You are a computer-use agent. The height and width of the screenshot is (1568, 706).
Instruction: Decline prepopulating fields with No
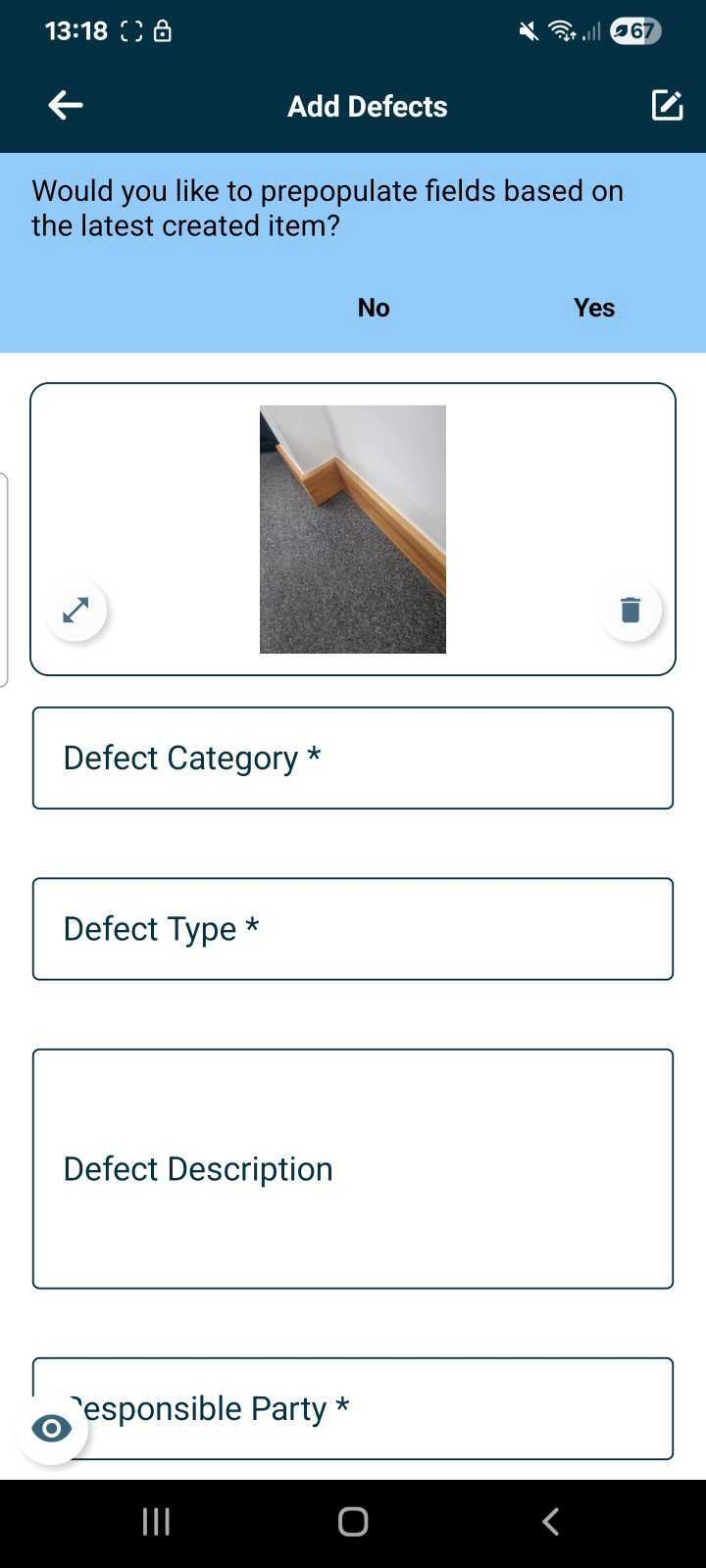coord(374,308)
